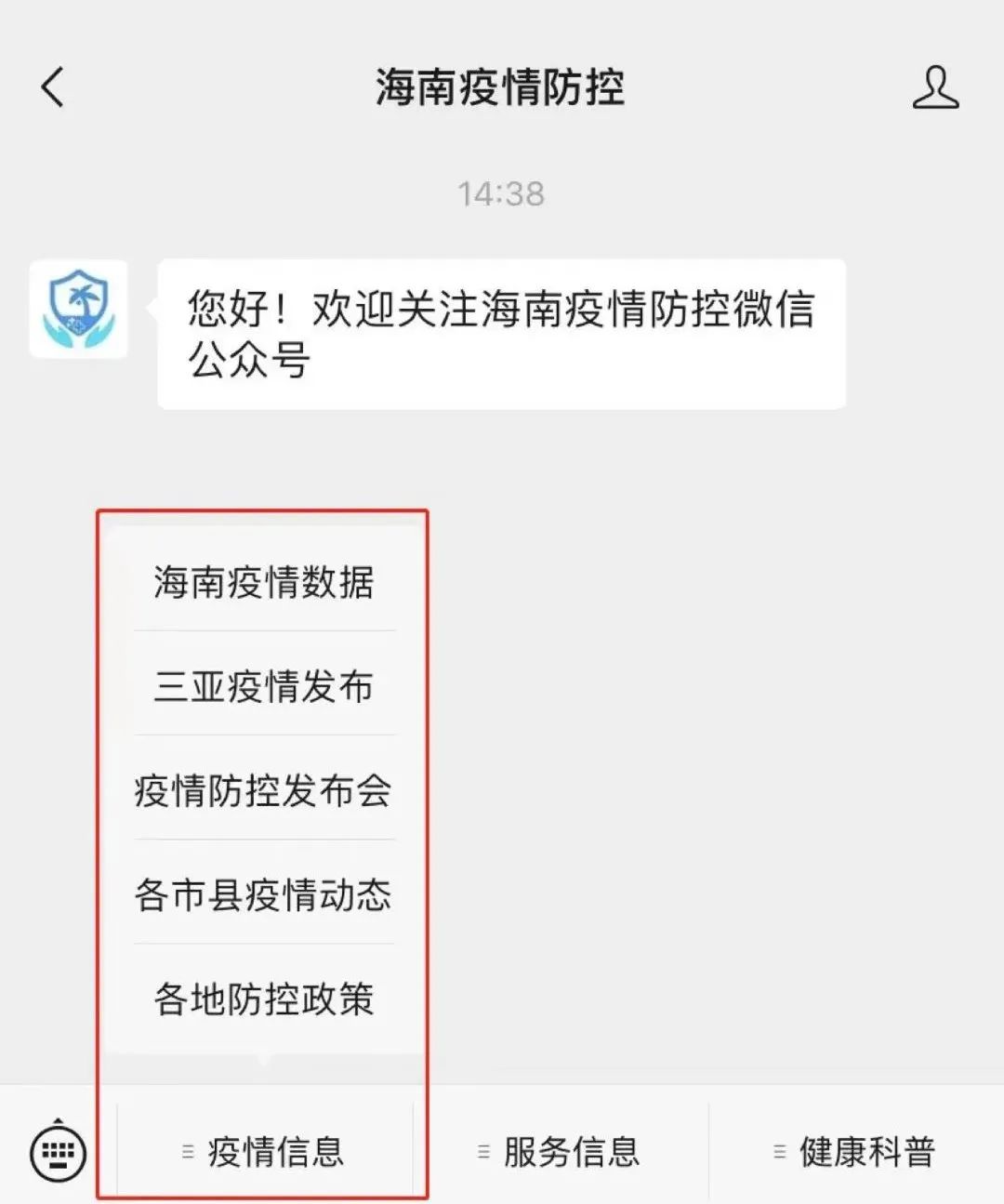
Task: Open 海南疫情数据
Action: (264, 583)
